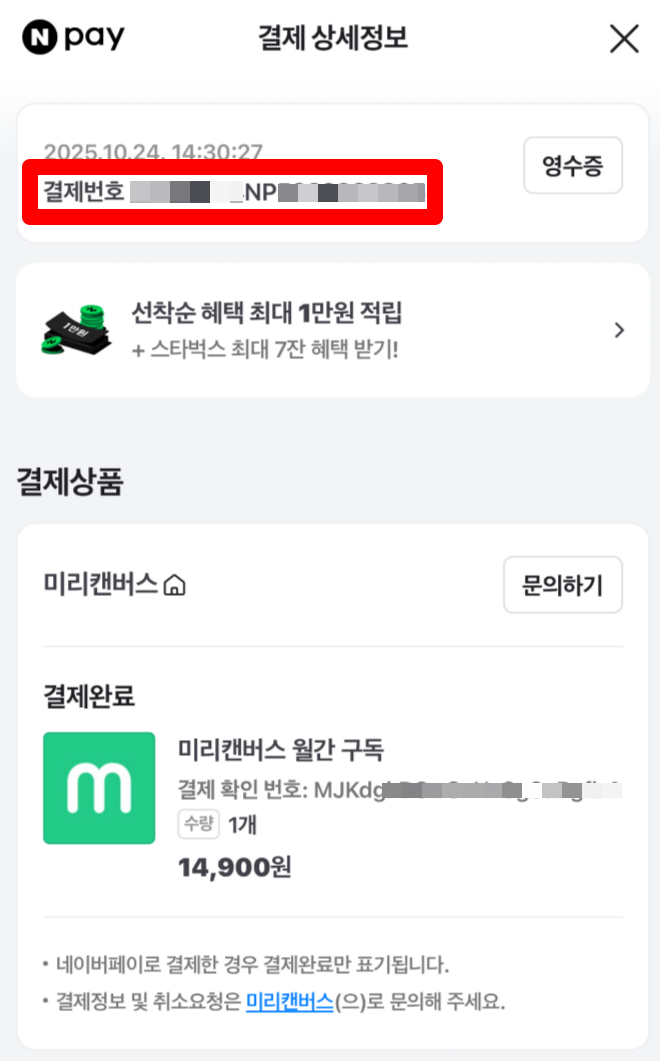Open the 영수증 receipt button
The width and height of the screenshot is (660, 1061).
click(572, 166)
